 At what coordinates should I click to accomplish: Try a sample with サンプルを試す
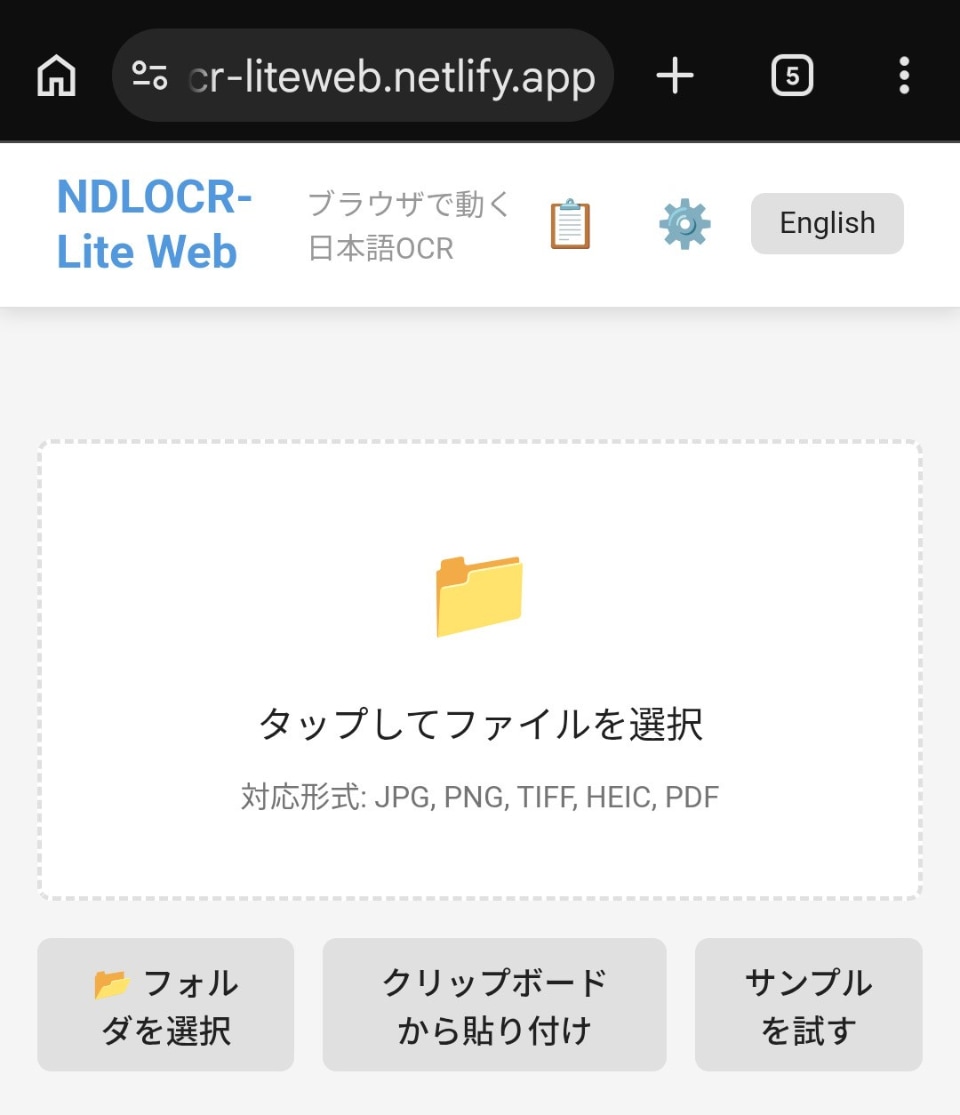coord(808,1005)
